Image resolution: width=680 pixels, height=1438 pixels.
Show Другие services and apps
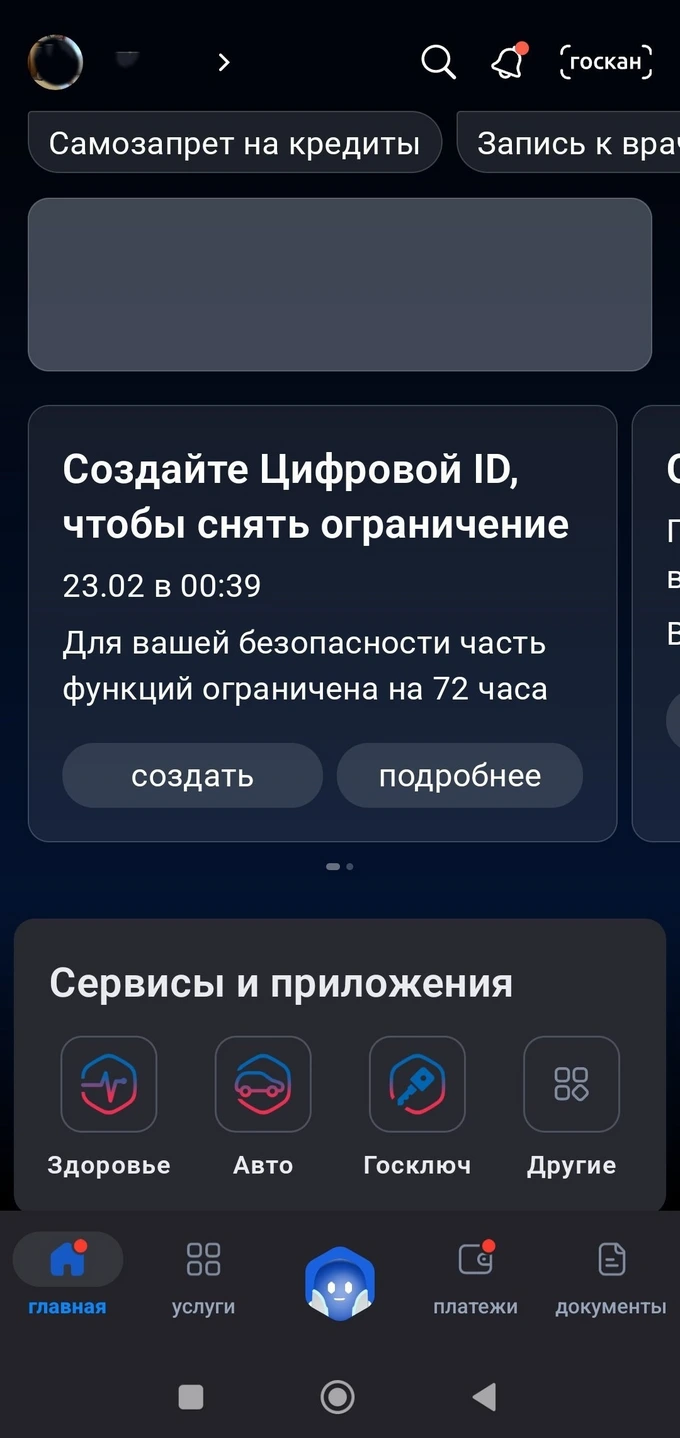[571, 1084]
